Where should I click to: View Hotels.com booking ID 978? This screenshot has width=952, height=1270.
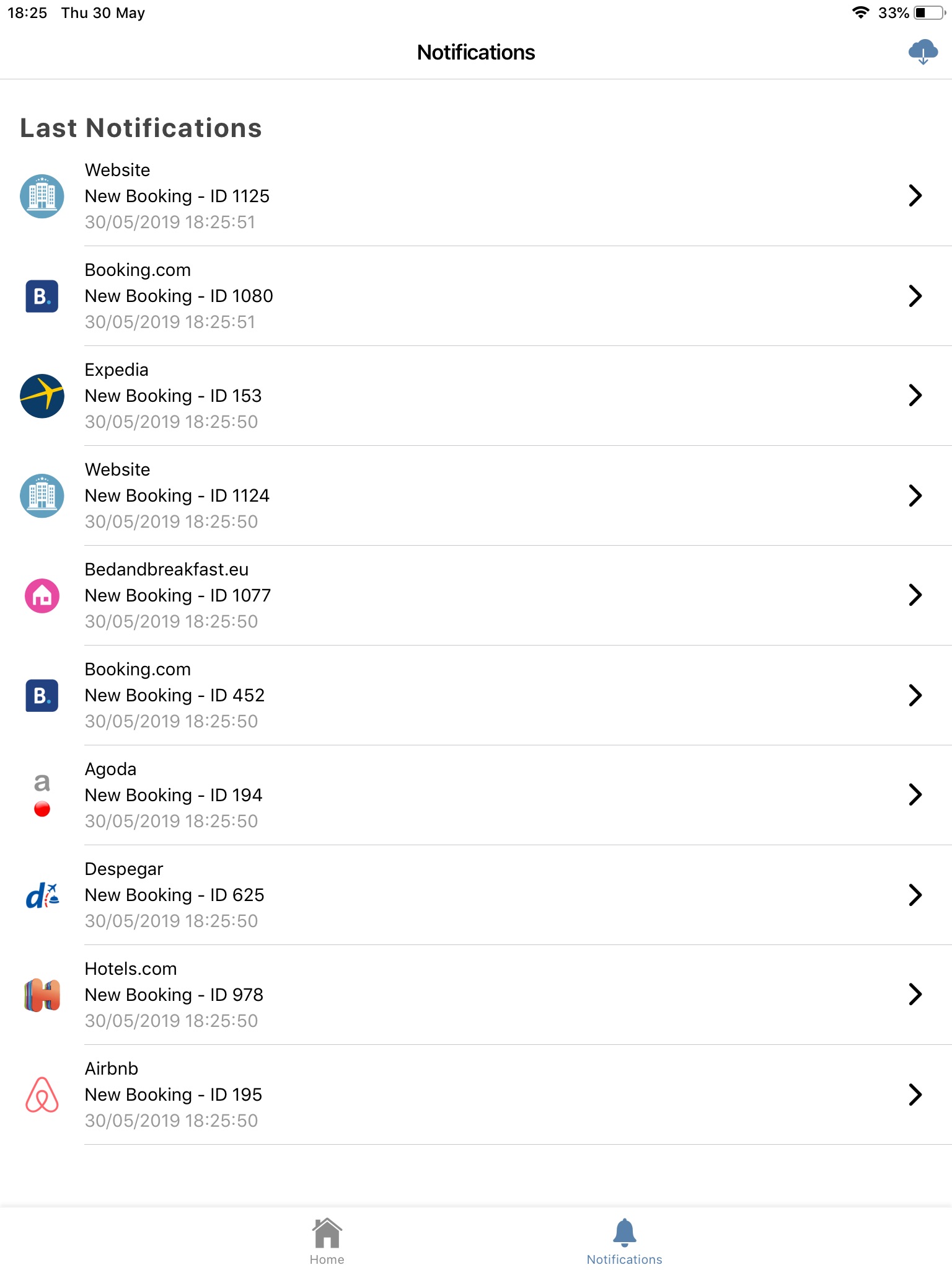[x=476, y=995]
